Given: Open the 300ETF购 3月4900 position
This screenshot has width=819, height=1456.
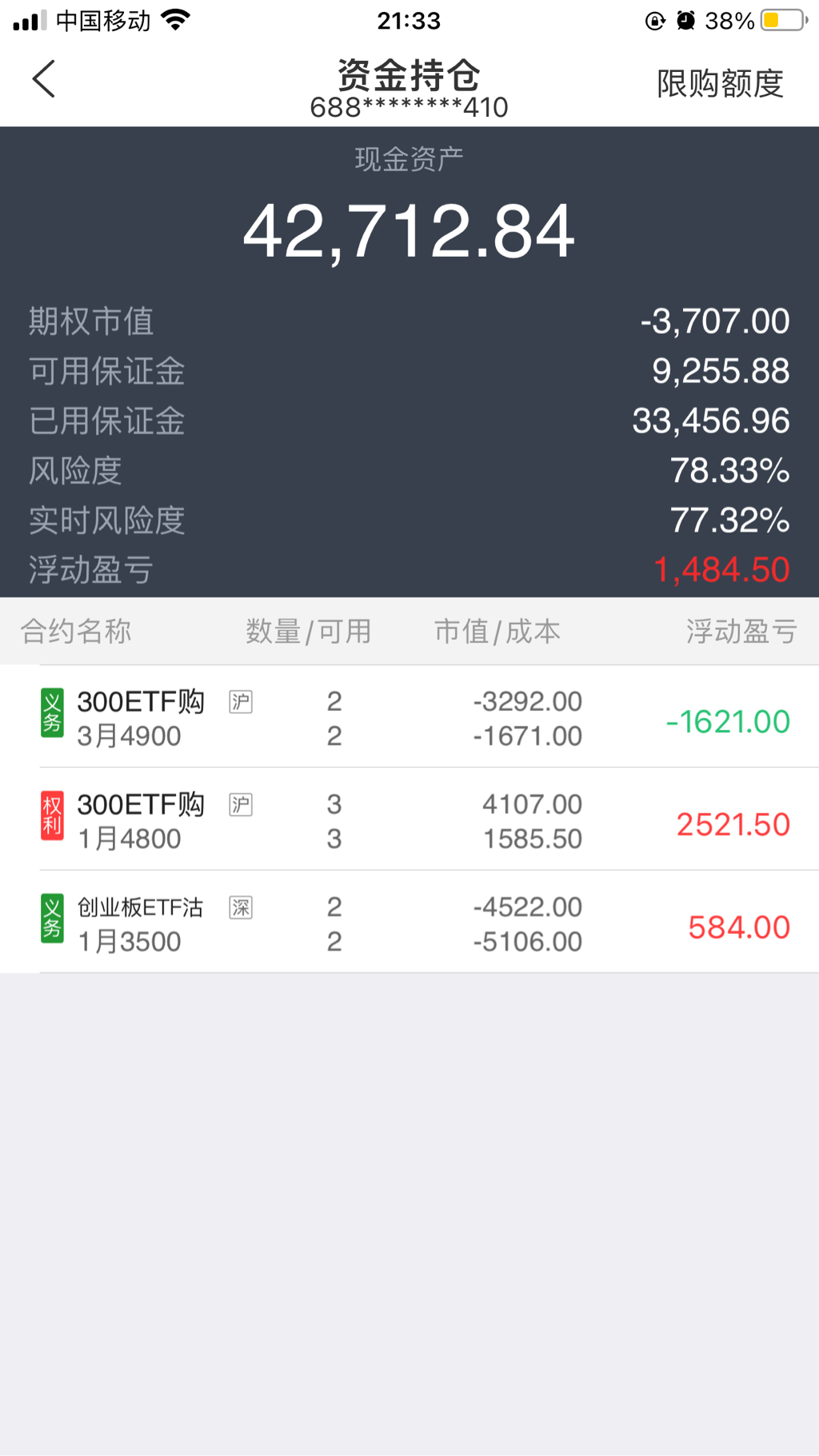Looking at the screenshot, I should coord(409,717).
